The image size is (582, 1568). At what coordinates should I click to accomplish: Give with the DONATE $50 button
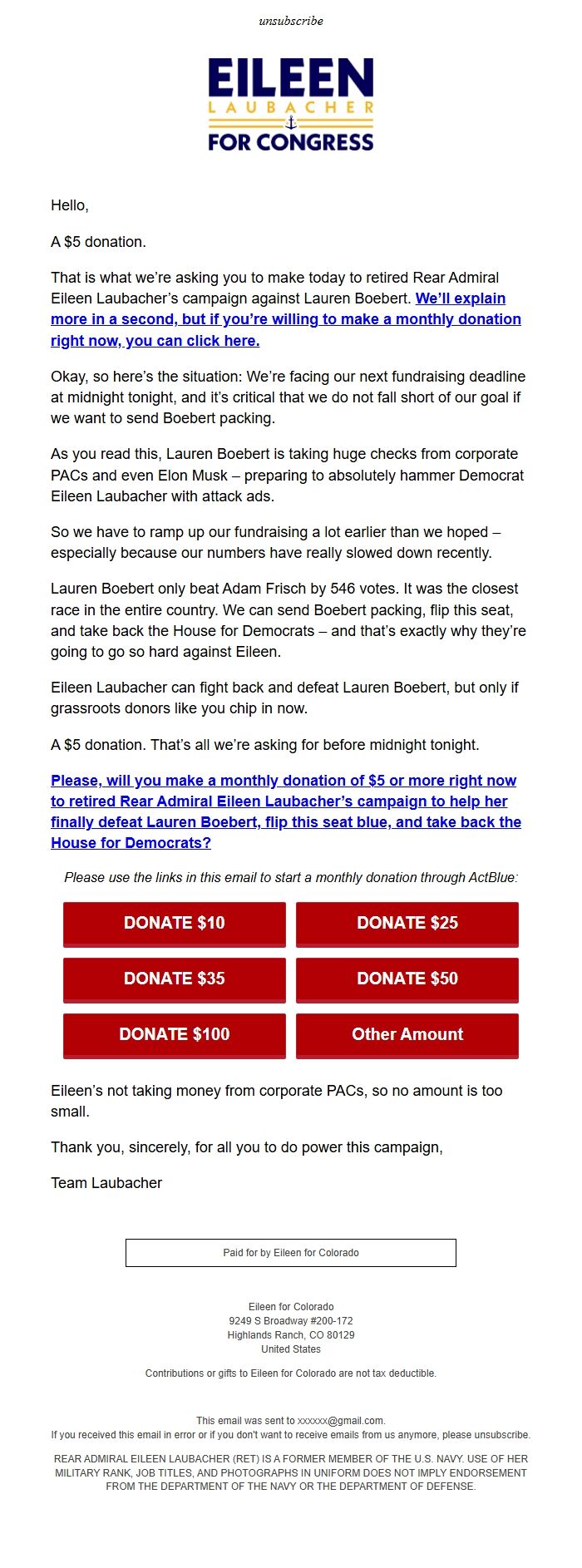tap(407, 979)
